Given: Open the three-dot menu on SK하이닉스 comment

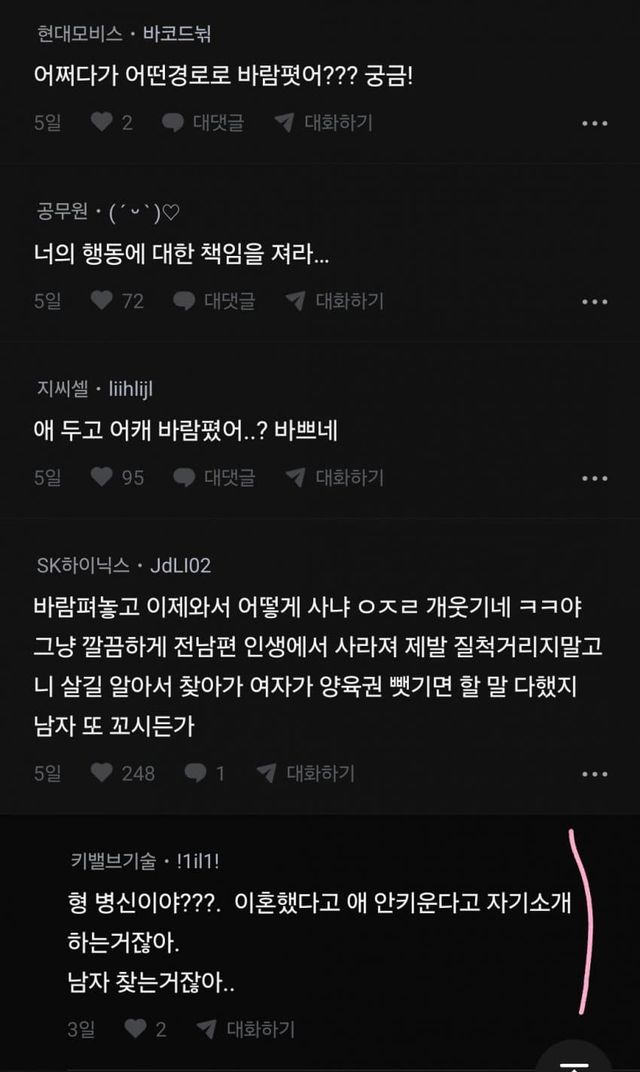Looking at the screenshot, I should pos(594,774).
